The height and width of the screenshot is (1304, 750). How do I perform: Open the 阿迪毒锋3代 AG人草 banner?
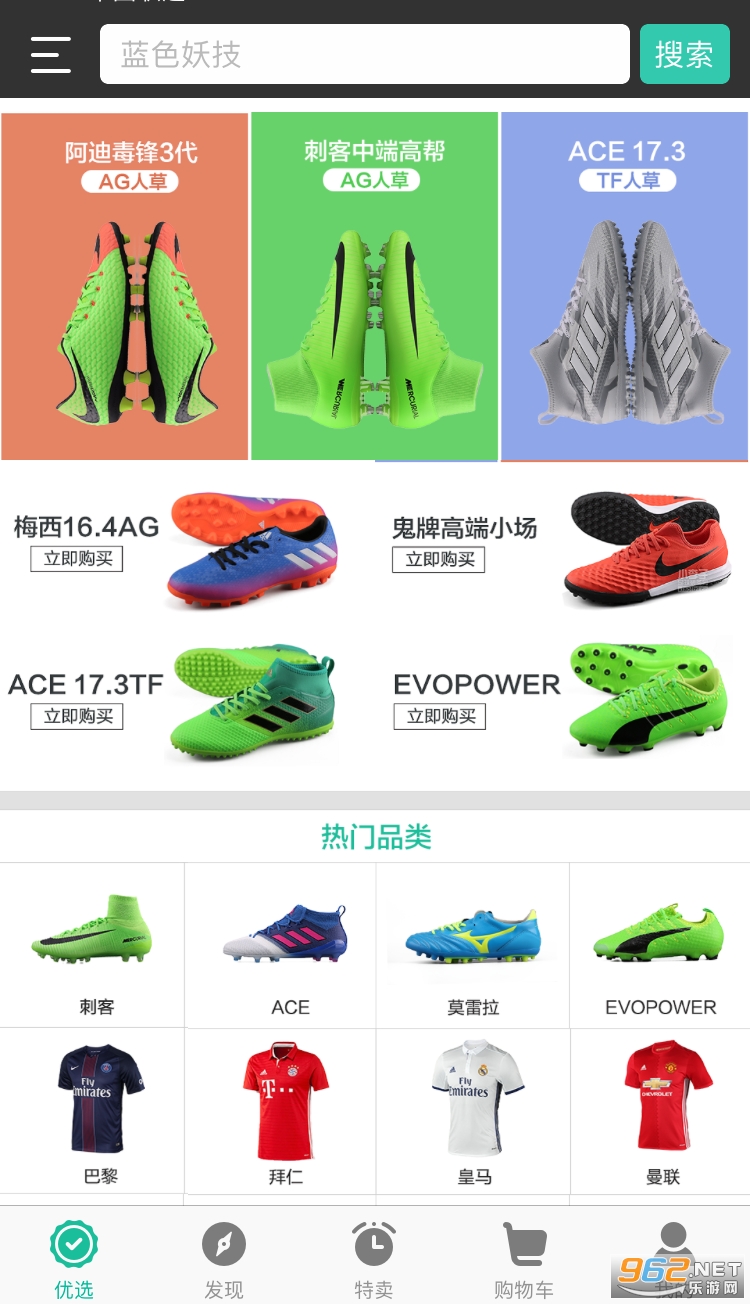coord(125,286)
